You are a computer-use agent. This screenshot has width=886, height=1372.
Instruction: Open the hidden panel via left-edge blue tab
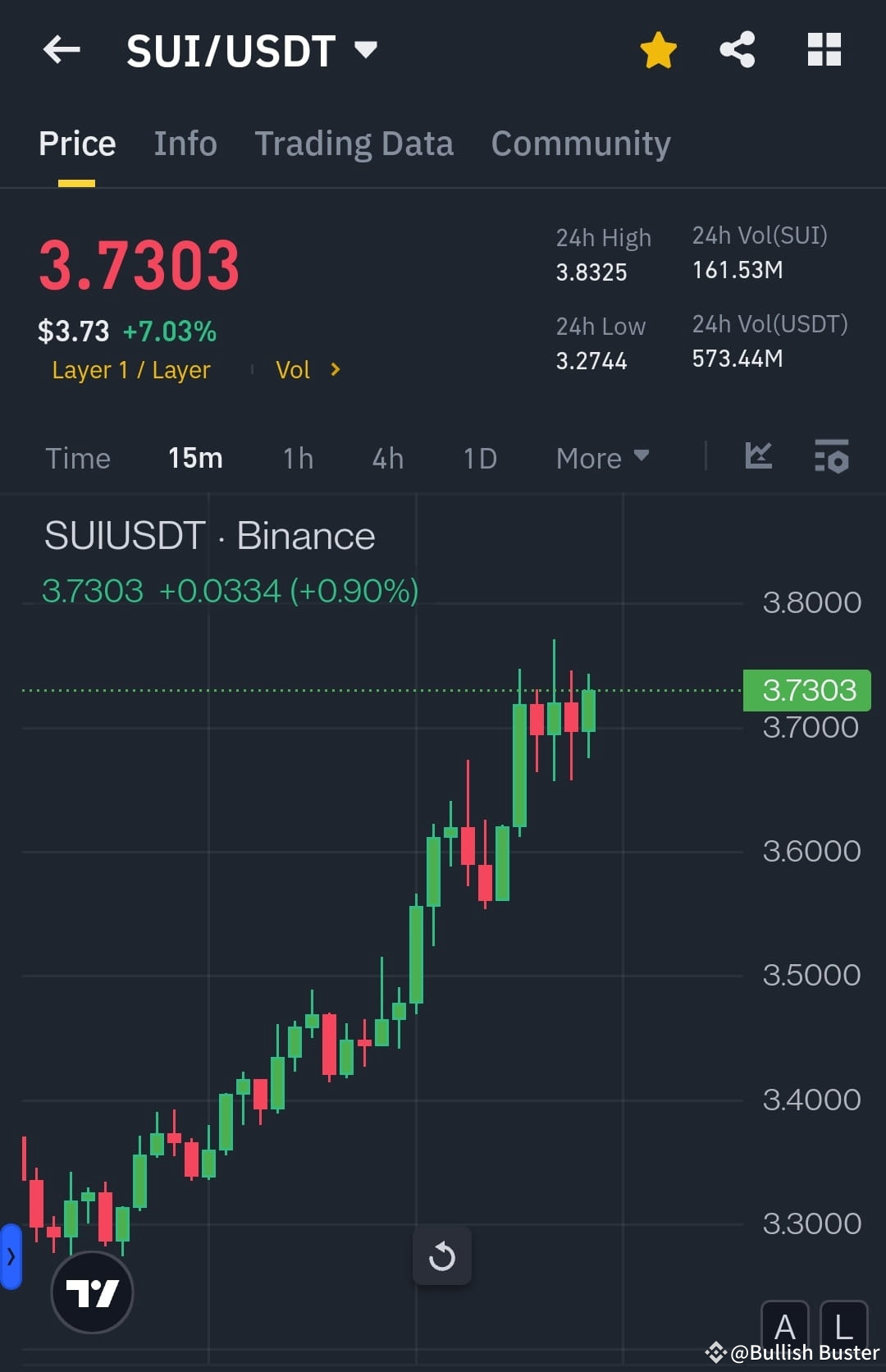tap(10, 1256)
